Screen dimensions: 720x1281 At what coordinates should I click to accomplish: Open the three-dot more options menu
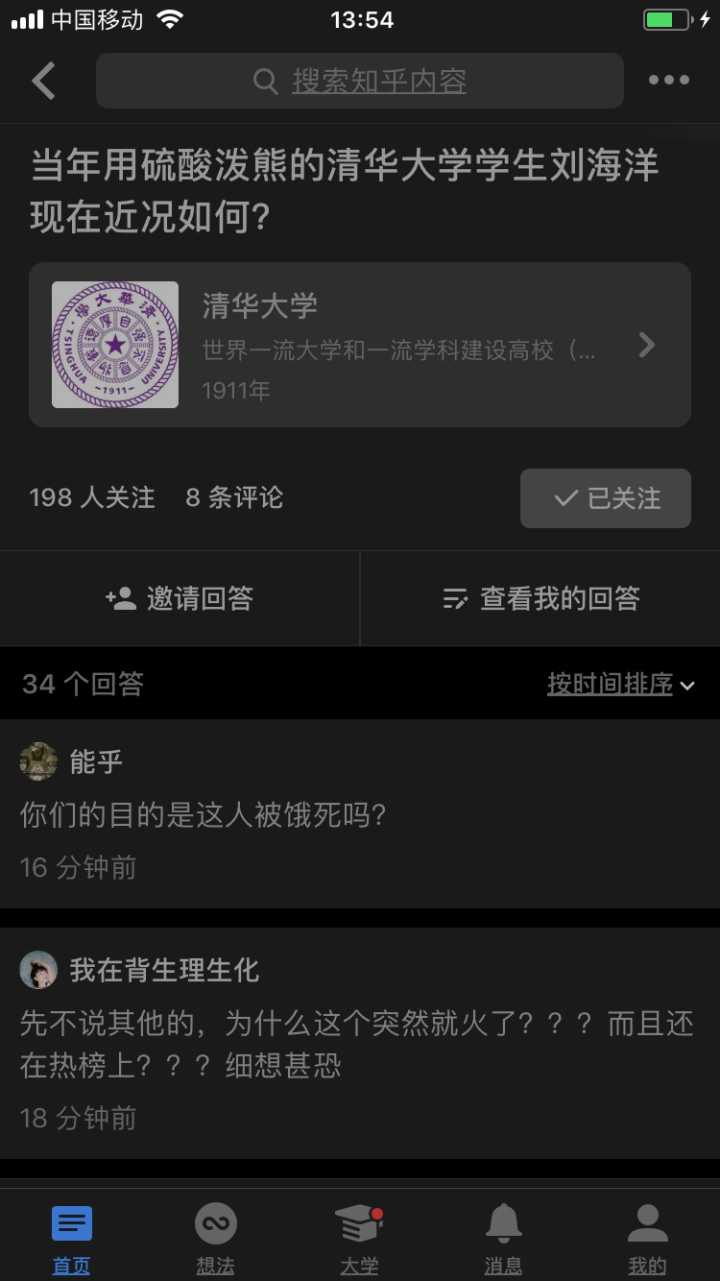click(x=668, y=80)
